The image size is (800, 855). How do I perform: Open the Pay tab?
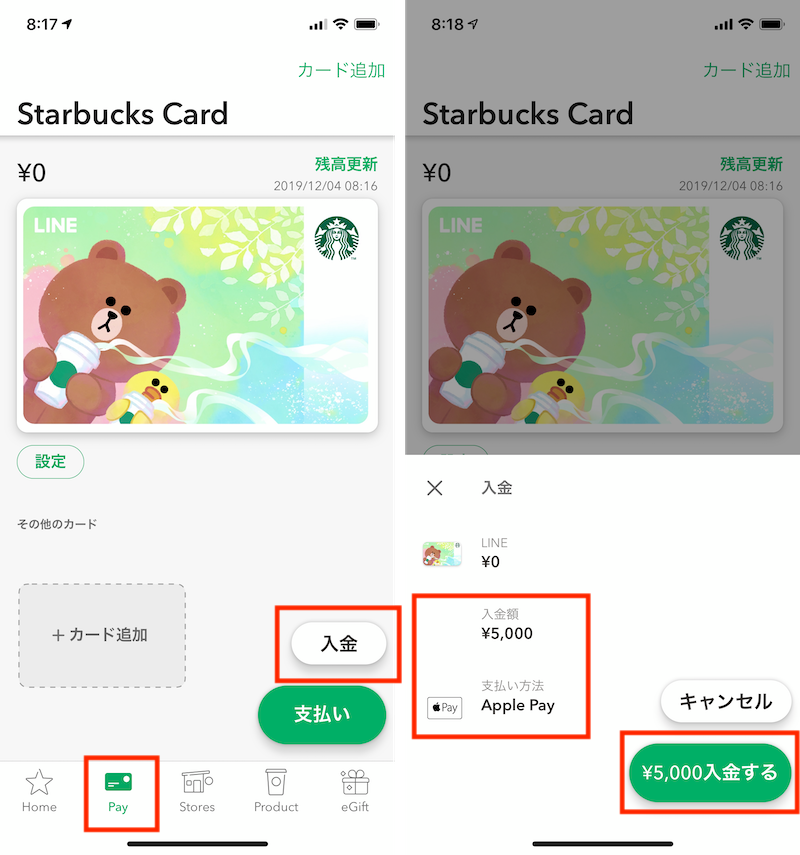(118, 791)
